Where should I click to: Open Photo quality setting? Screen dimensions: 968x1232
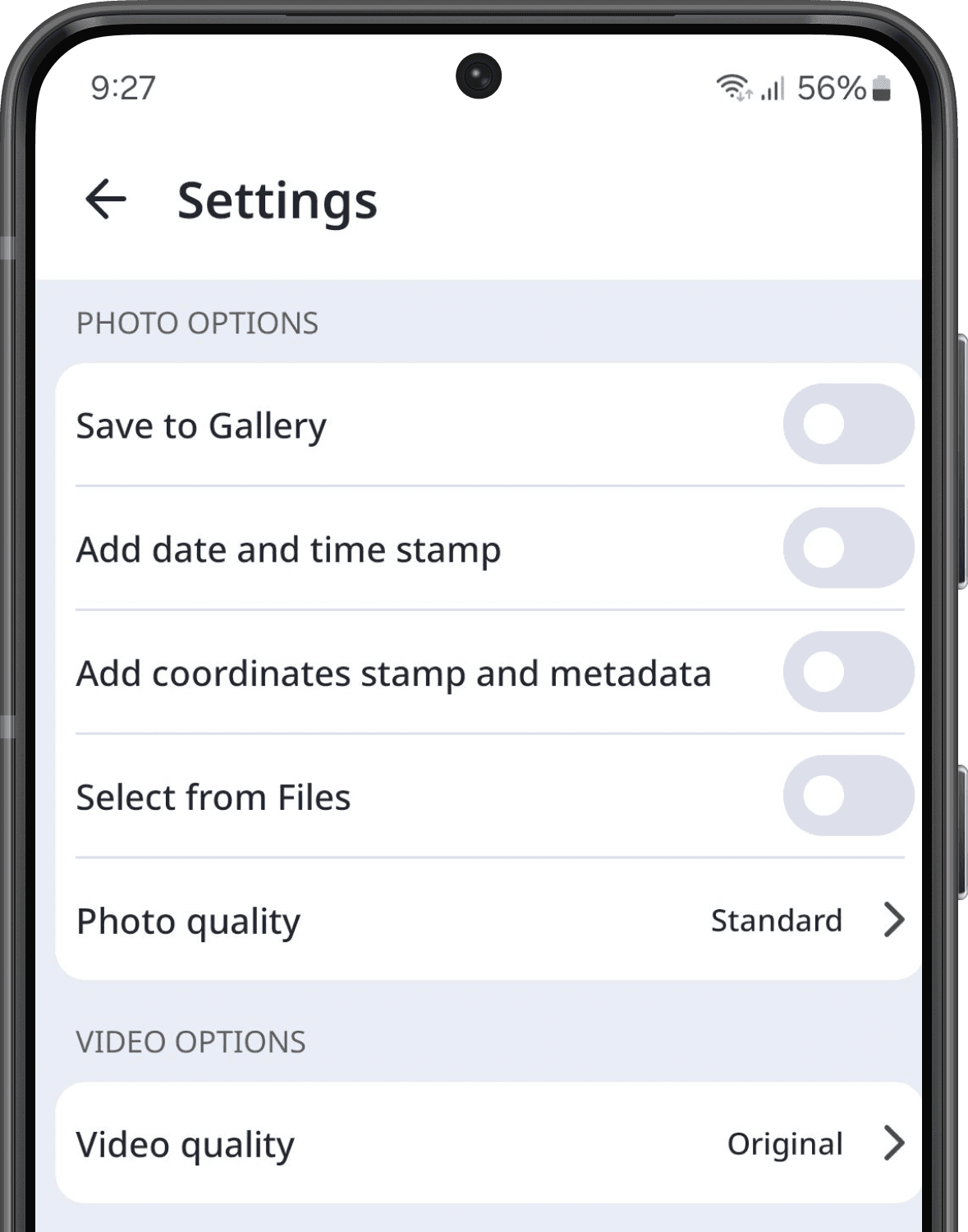489,920
